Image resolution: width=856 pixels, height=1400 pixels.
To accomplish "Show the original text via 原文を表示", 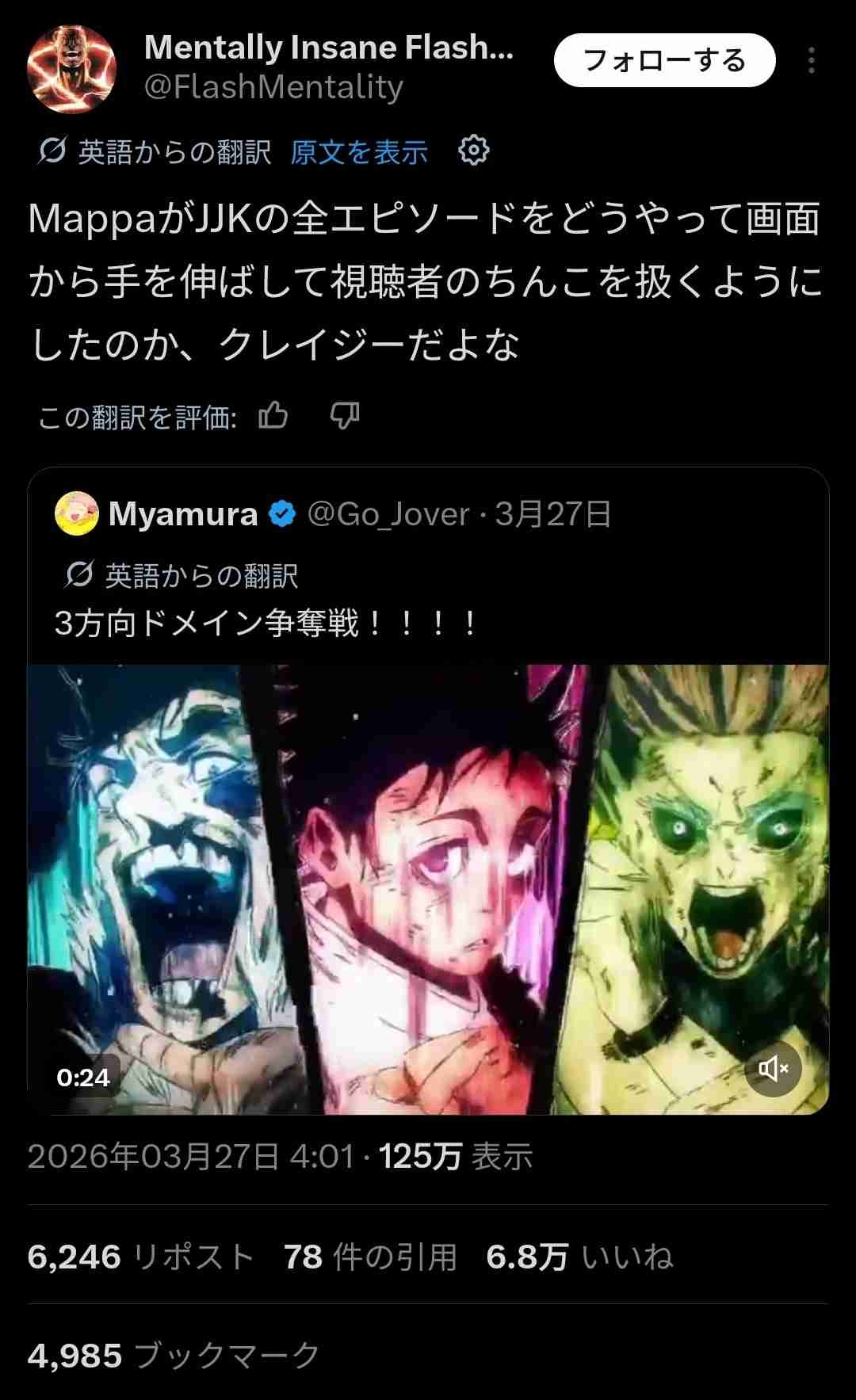I will click(x=359, y=152).
